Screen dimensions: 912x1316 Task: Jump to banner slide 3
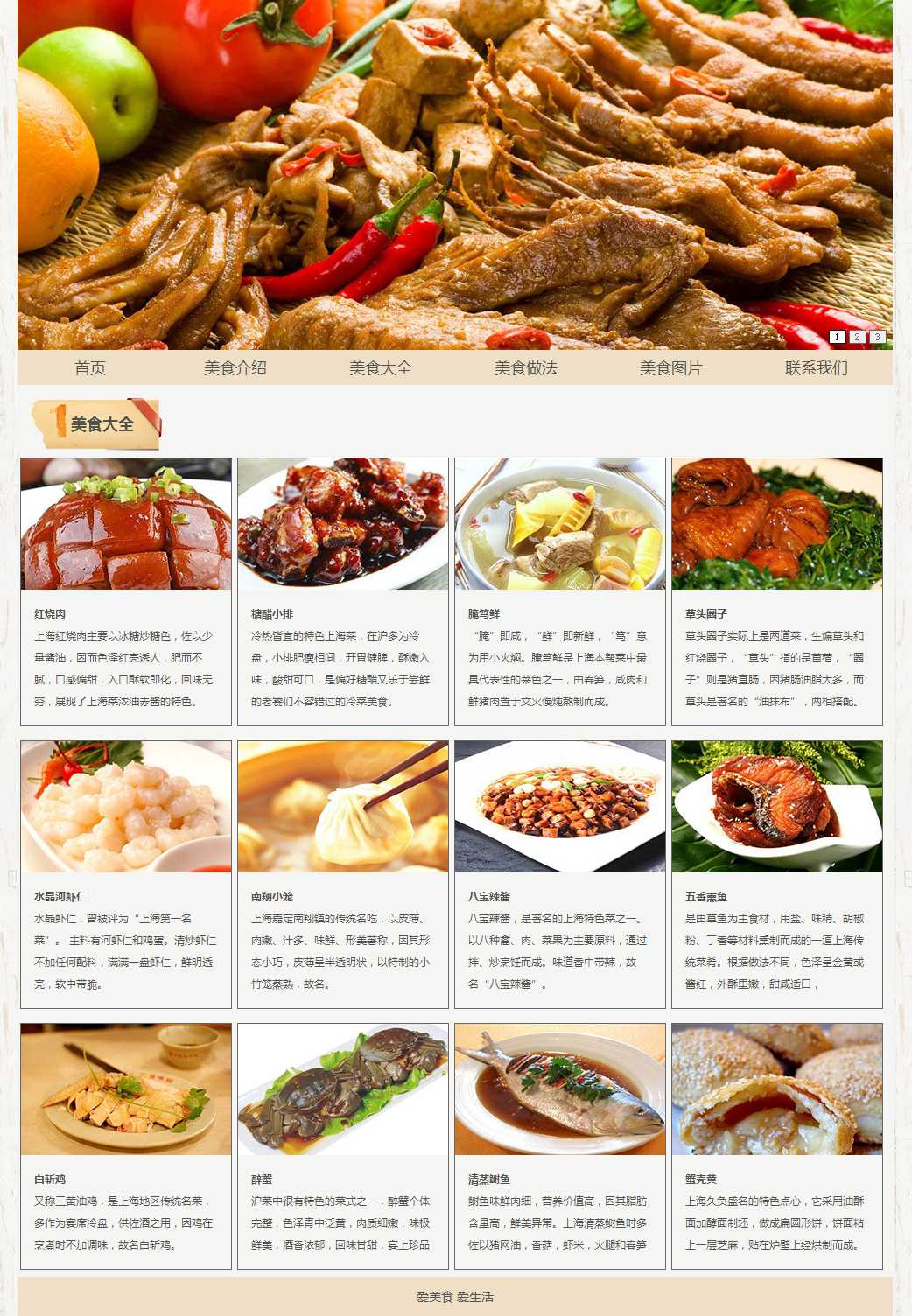tap(877, 337)
